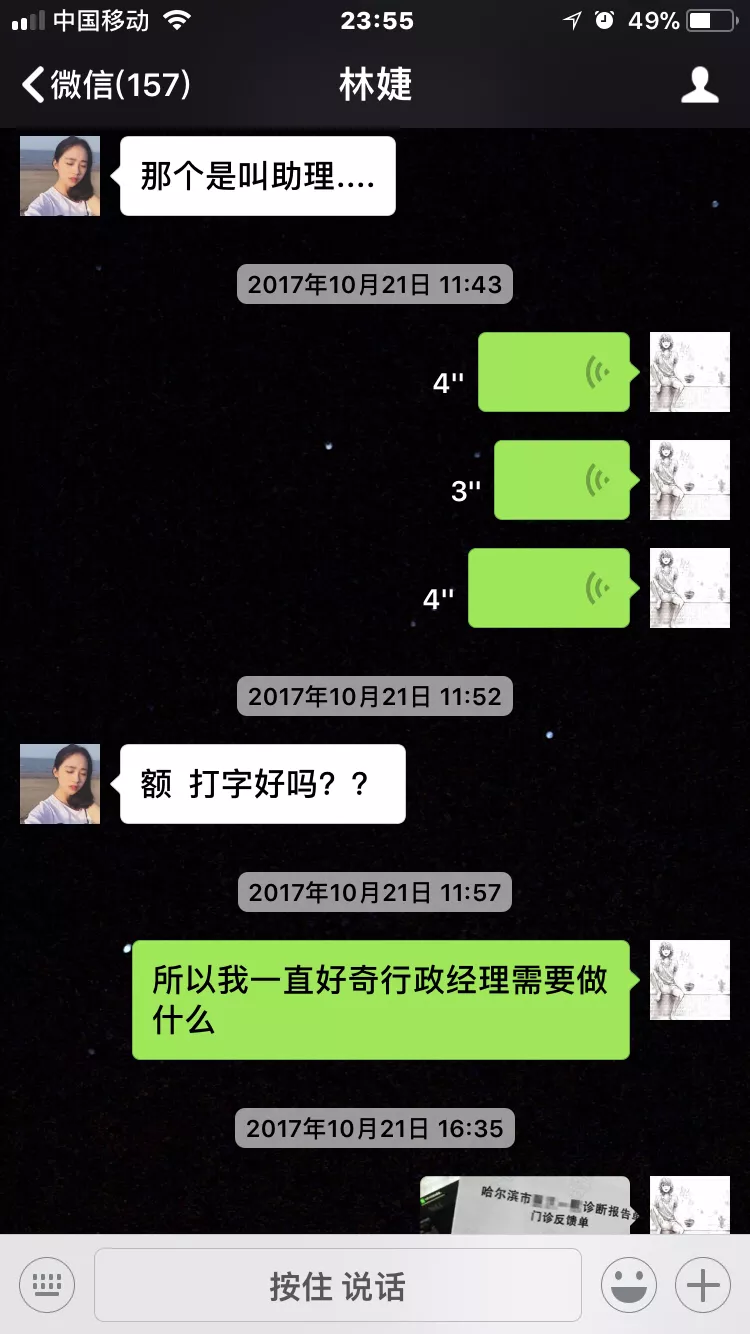Play the 3'' voice message

562,480
